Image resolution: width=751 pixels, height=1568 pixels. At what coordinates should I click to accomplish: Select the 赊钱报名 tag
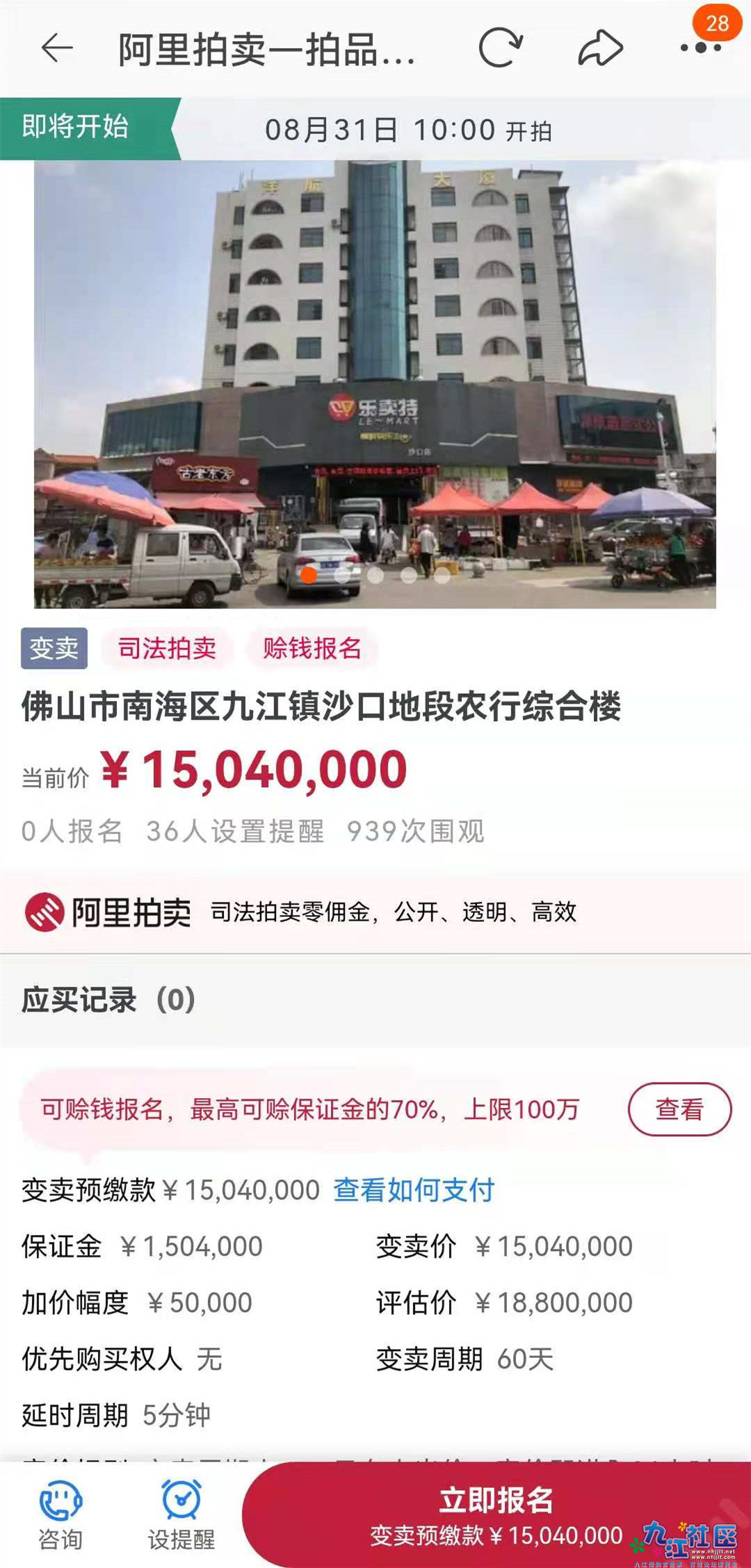[312, 647]
